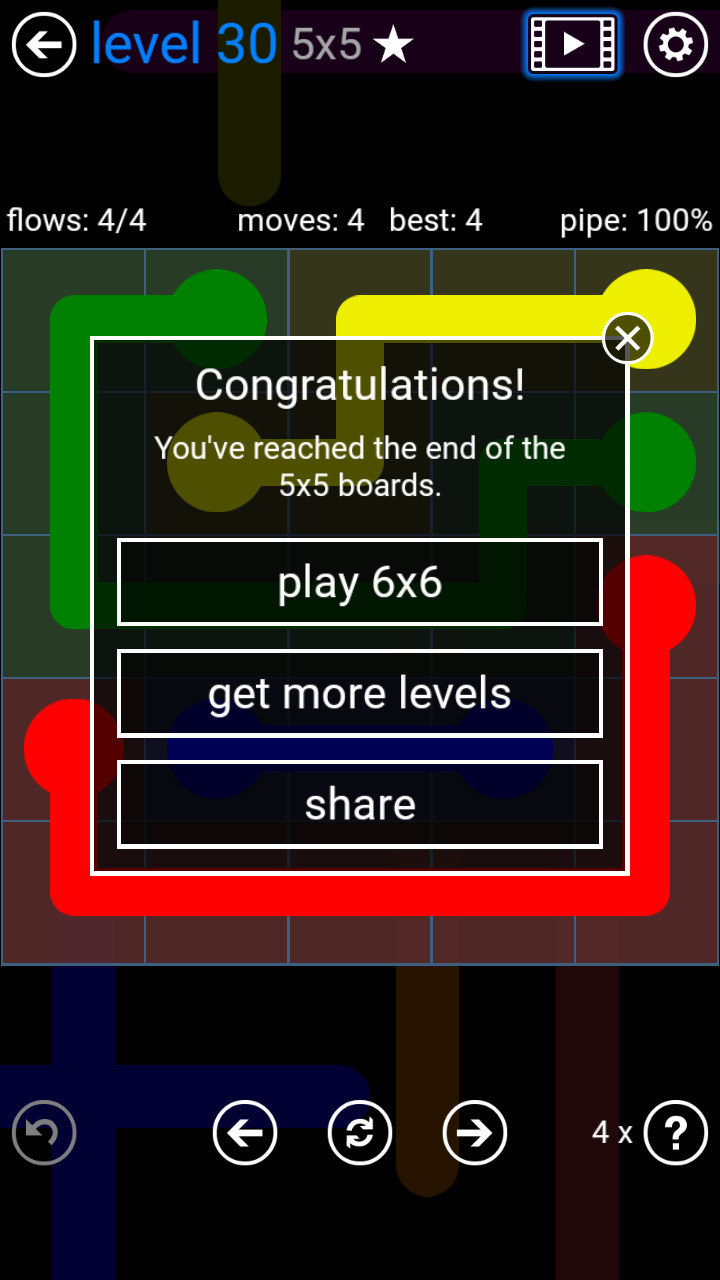Go back using the top-left arrow
Viewport: 720px width, 1280px height.
point(44,45)
